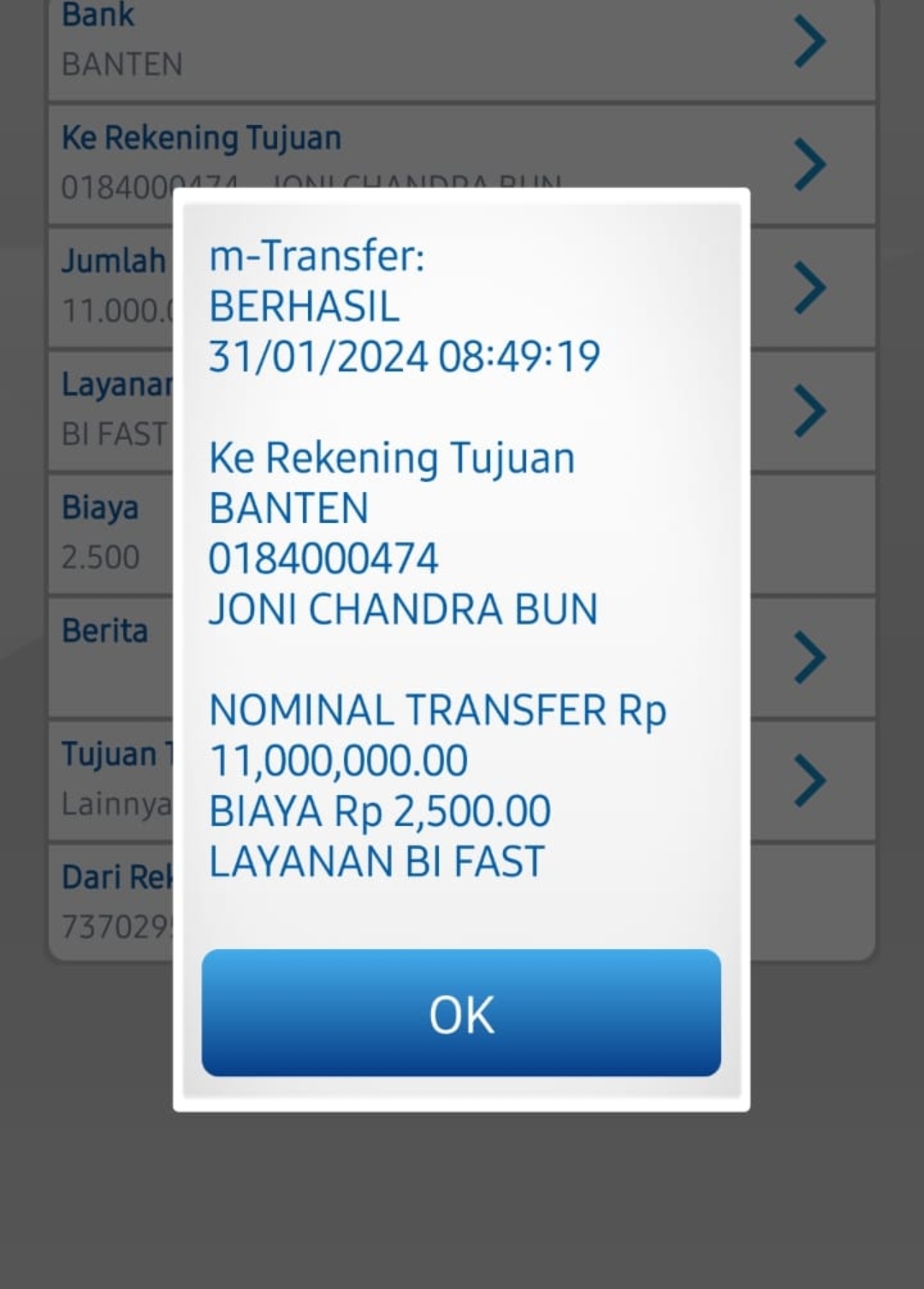This screenshot has width=924, height=1289.
Task: Select the Biaya 2.500 row
Action: pos(103,531)
